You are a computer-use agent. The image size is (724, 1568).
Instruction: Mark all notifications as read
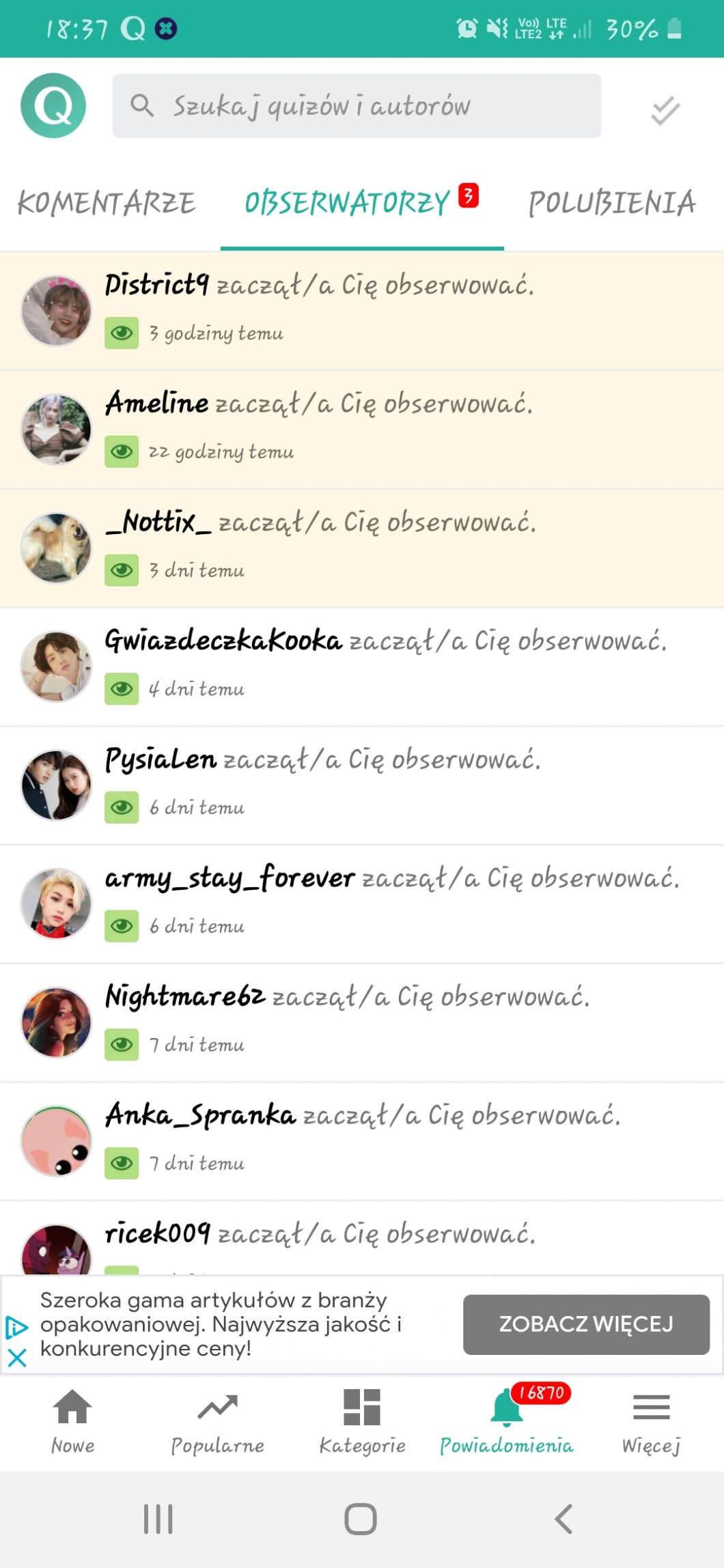coord(665,110)
